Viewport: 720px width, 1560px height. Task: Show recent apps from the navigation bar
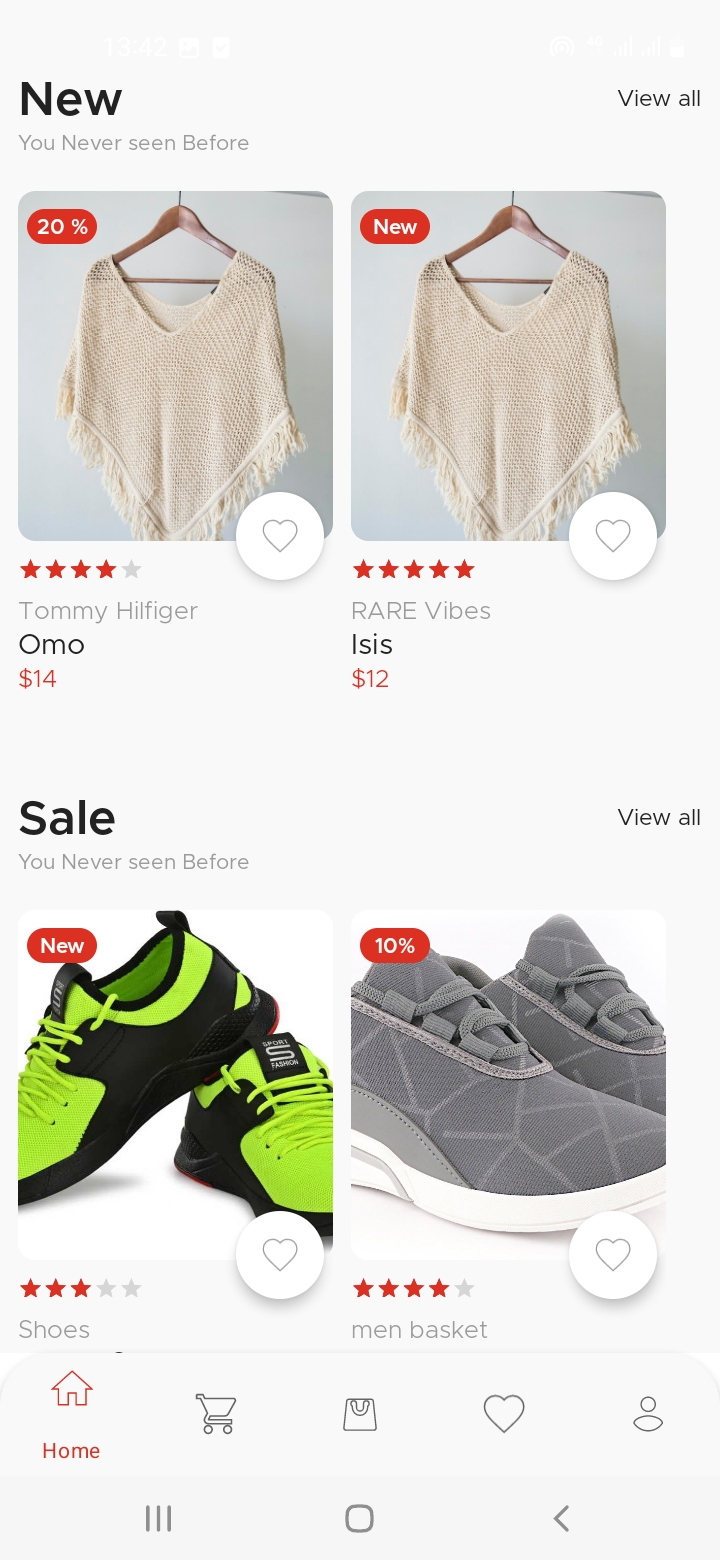pyautogui.click(x=158, y=1518)
